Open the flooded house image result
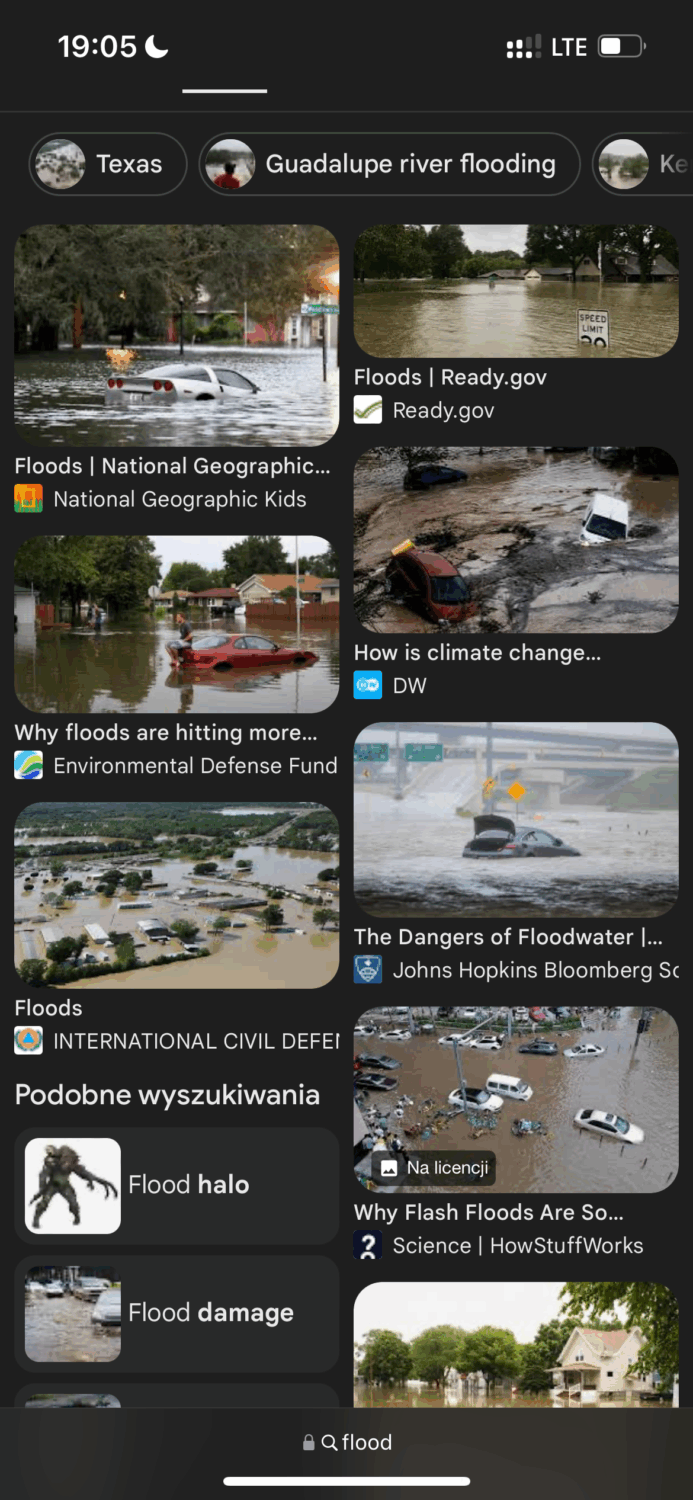 (516, 1343)
